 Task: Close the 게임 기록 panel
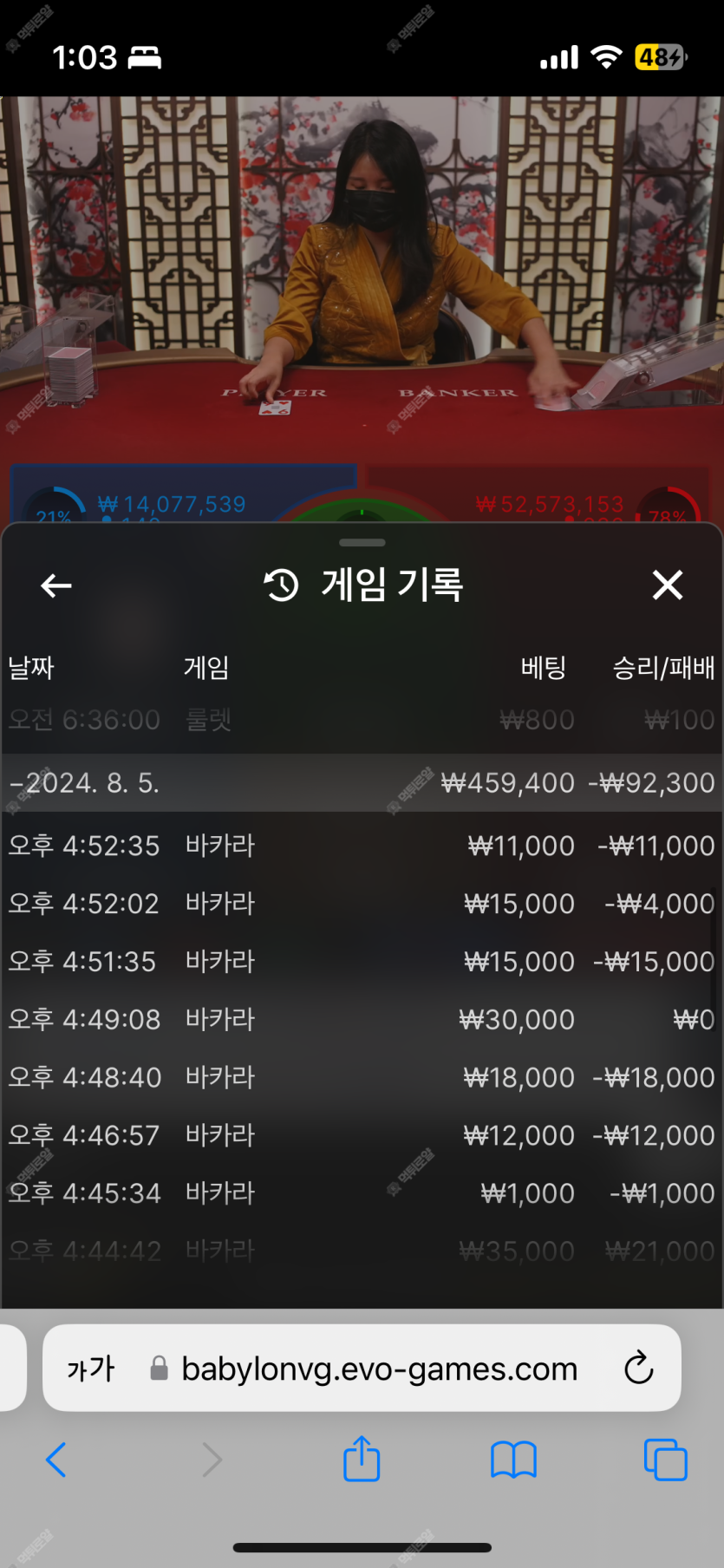pyautogui.click(x=667, y=585)
